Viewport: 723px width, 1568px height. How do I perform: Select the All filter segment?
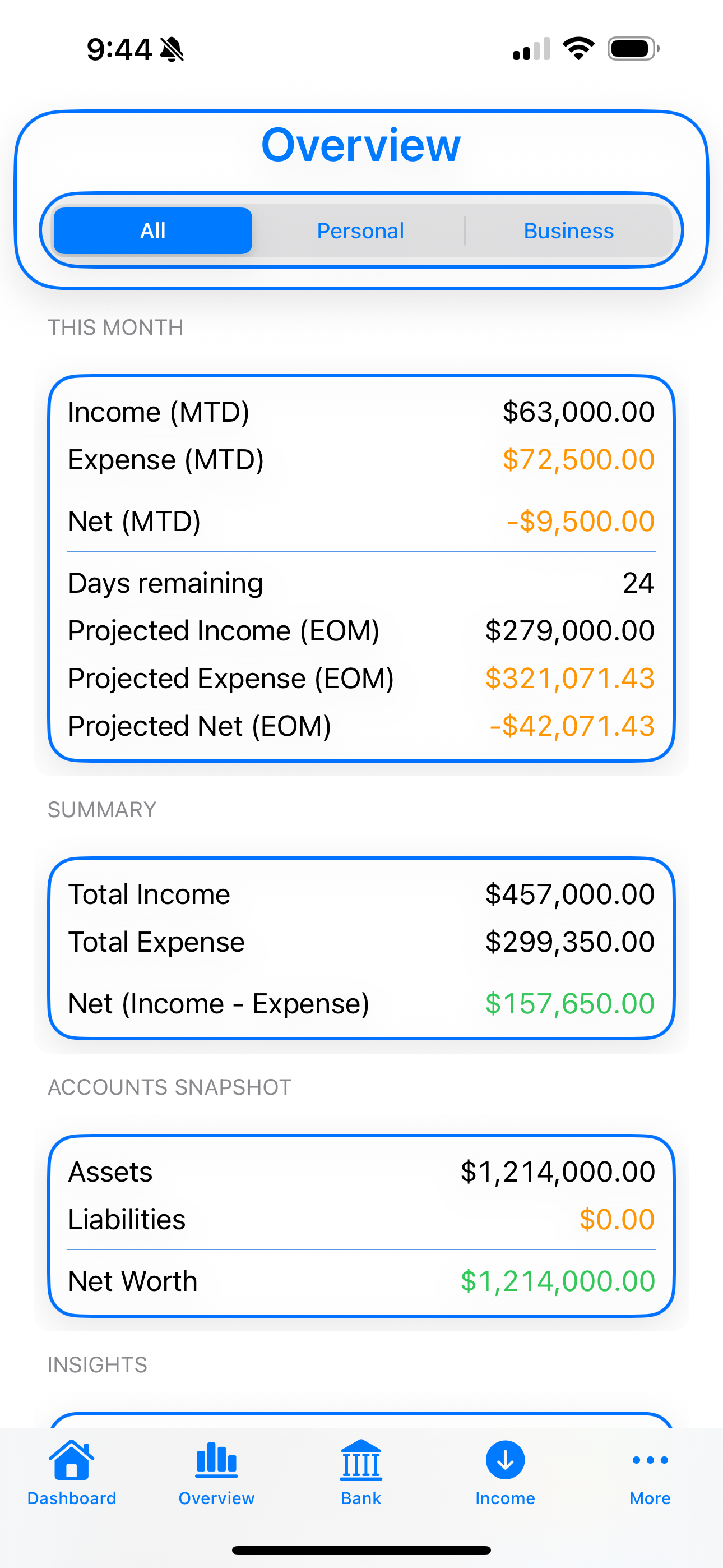[x=152, y=230]
